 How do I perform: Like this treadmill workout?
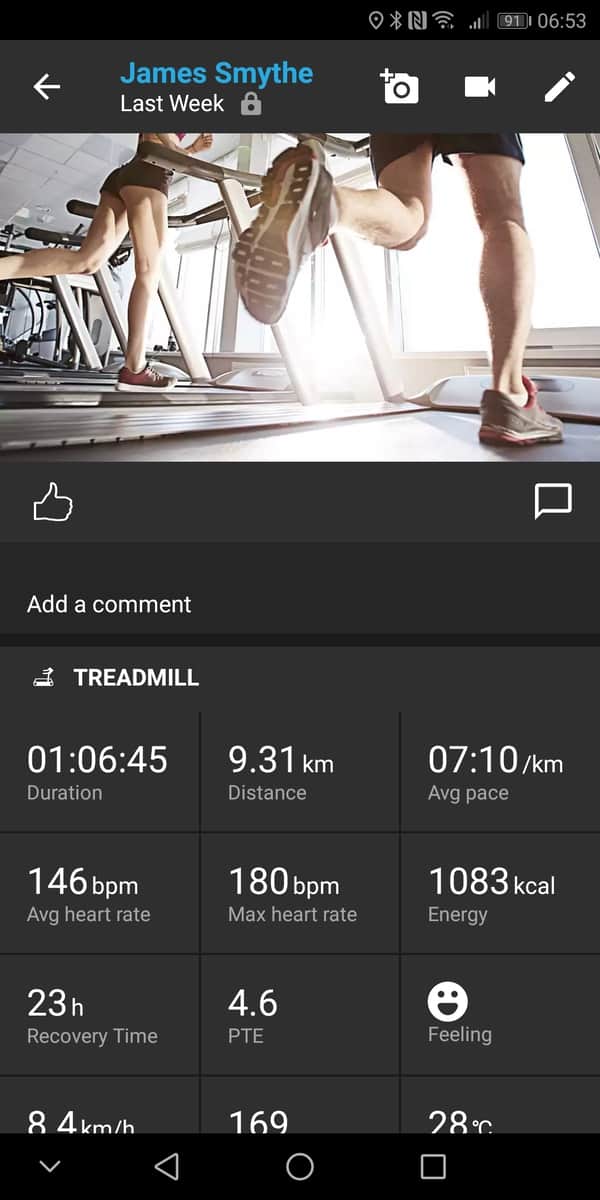click(x=53, y=502)
